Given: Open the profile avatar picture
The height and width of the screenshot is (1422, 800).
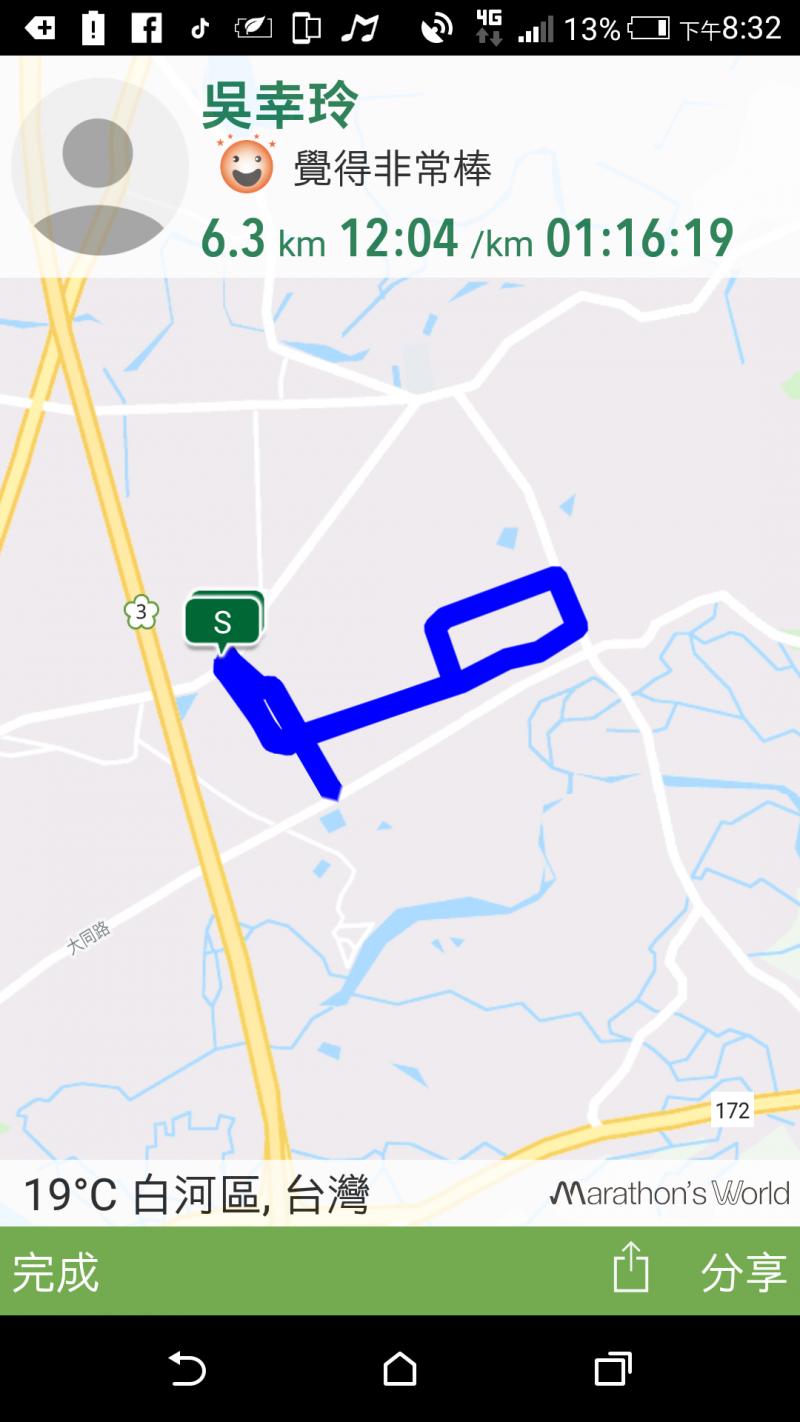Looking at the screenshot, I should click(99, 167).
